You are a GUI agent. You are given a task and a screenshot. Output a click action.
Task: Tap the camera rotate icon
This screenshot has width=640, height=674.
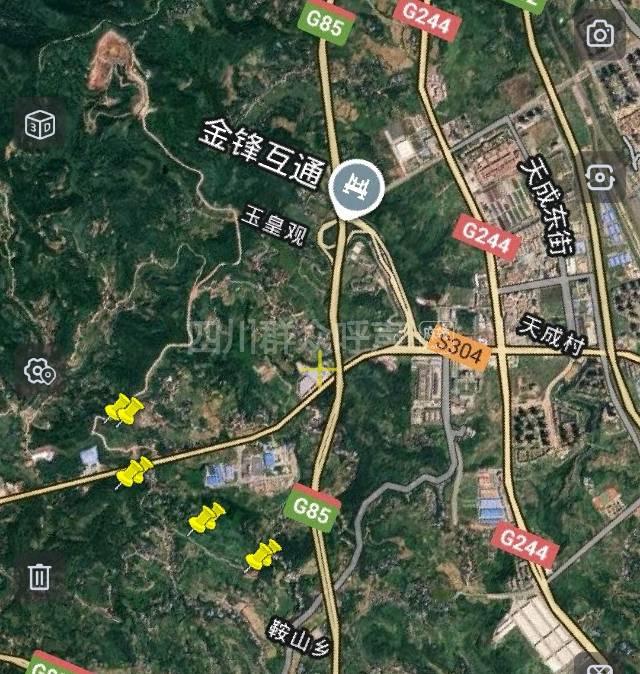coord(599,177)
